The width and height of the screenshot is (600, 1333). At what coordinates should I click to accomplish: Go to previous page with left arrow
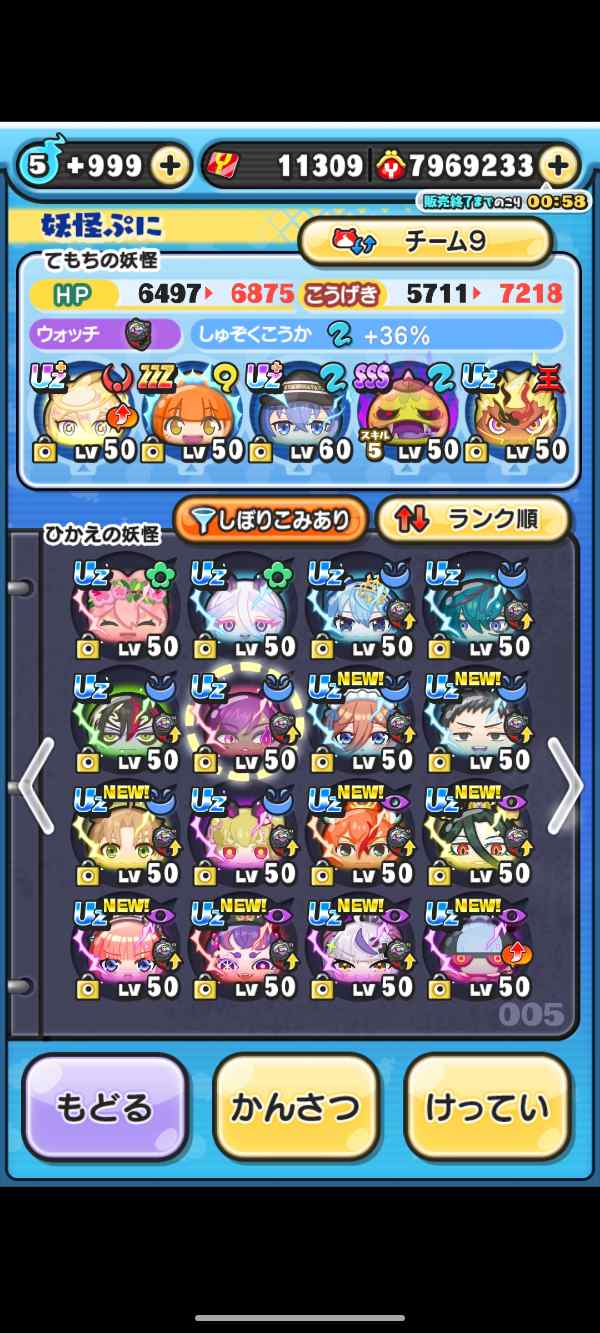[35, 785]
